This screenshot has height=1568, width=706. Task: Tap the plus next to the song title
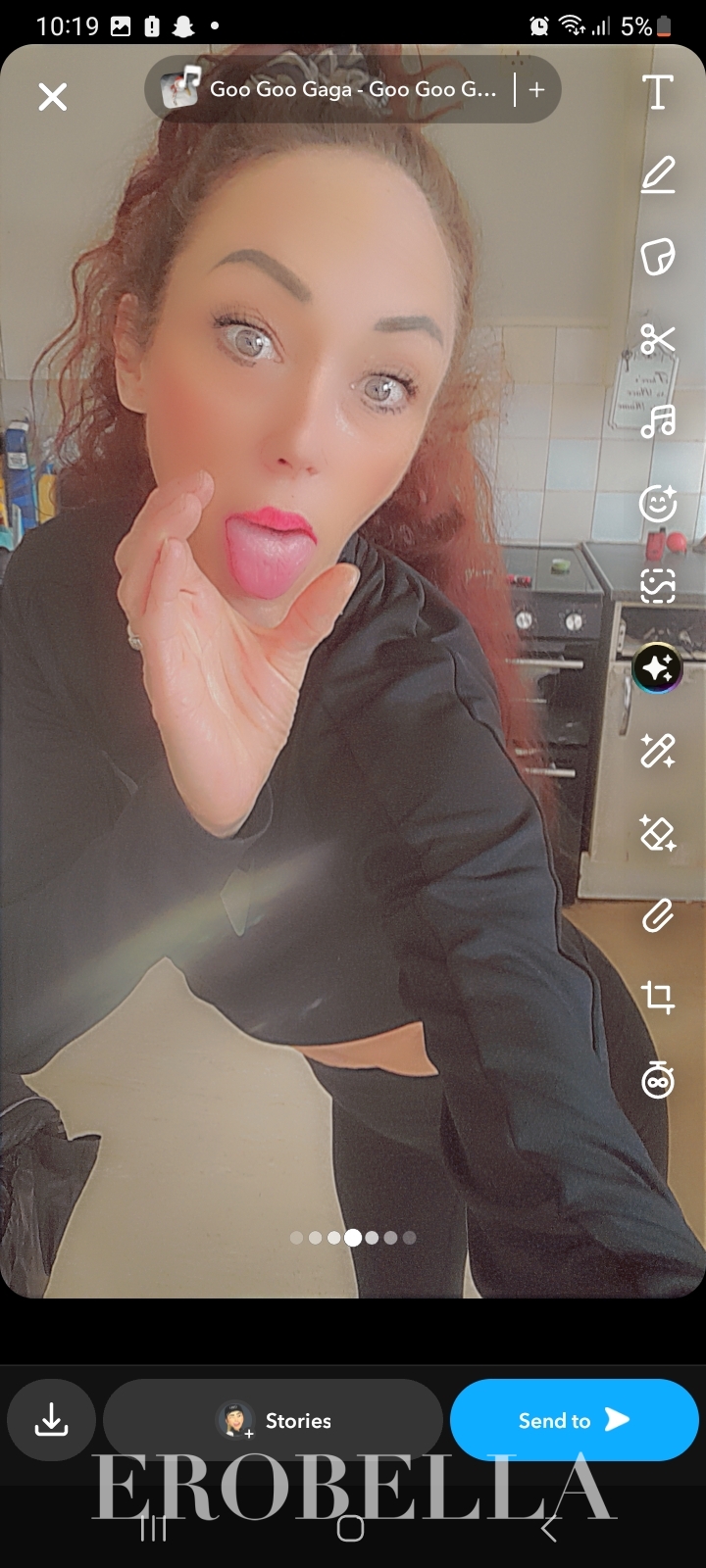point(536,90)
